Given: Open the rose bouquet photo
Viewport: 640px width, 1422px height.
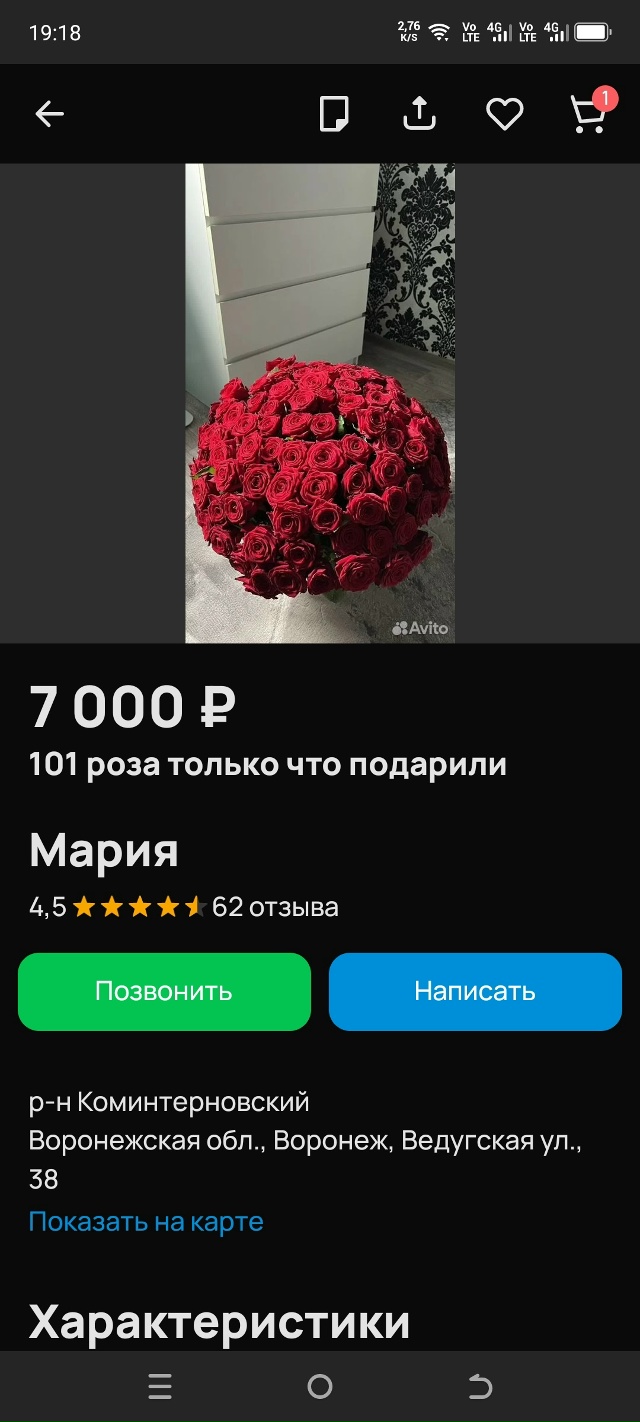Looking at the screenshot, I should 320,403.
